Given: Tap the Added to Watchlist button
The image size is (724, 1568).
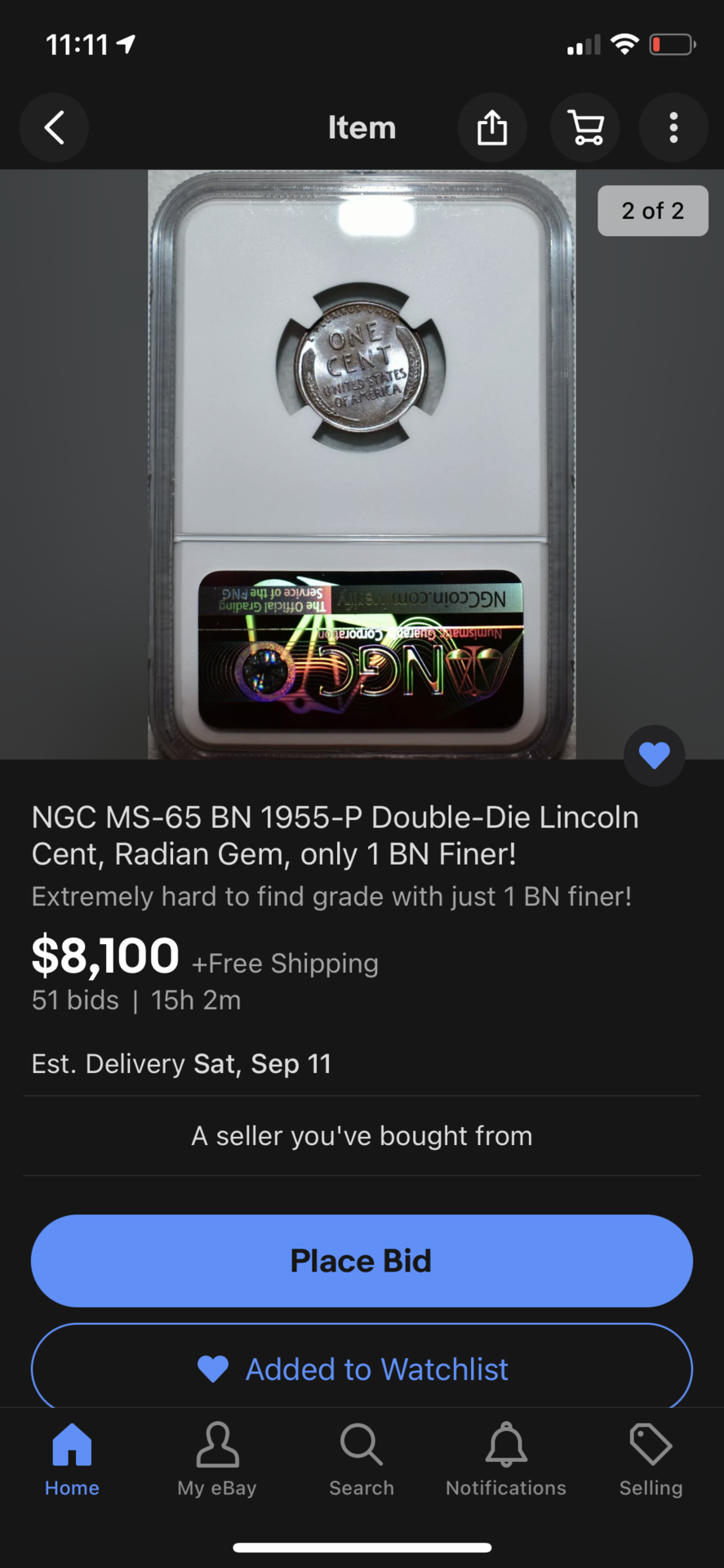Looking at the screenshot, I should coord(362,1369).
